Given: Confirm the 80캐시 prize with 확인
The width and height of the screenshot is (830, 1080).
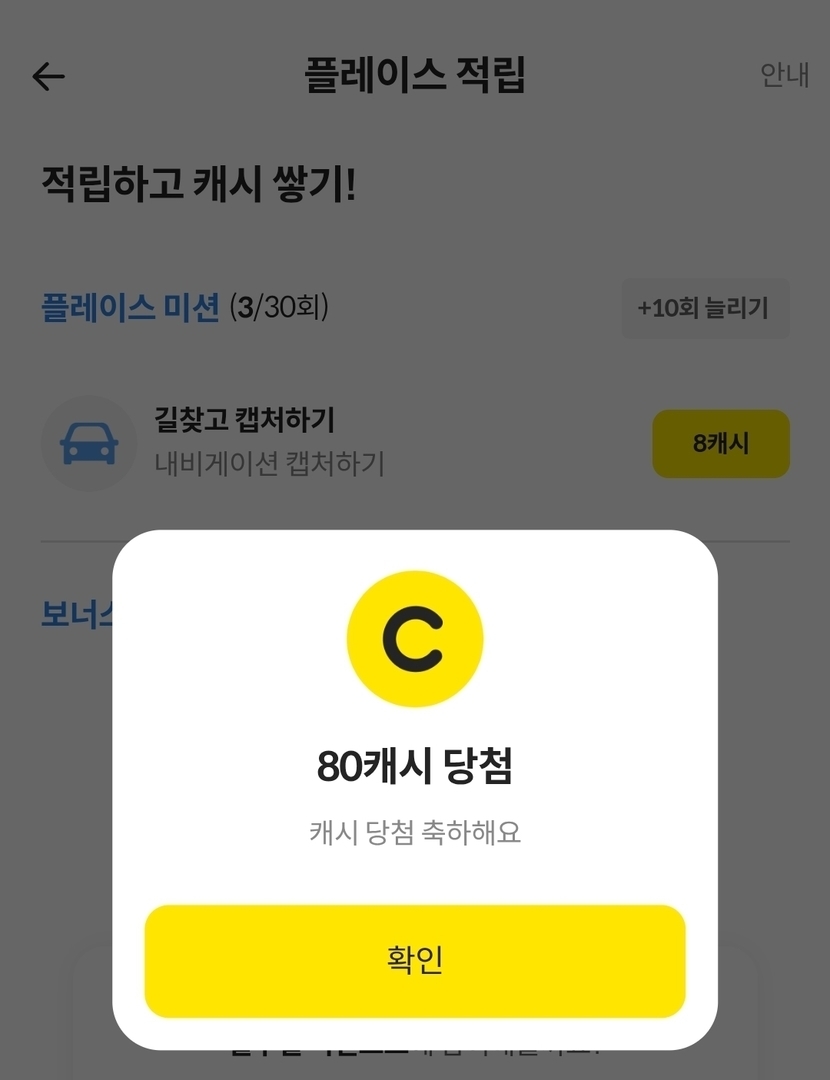Looking at the screenshot, I should (x=414, y=961).
